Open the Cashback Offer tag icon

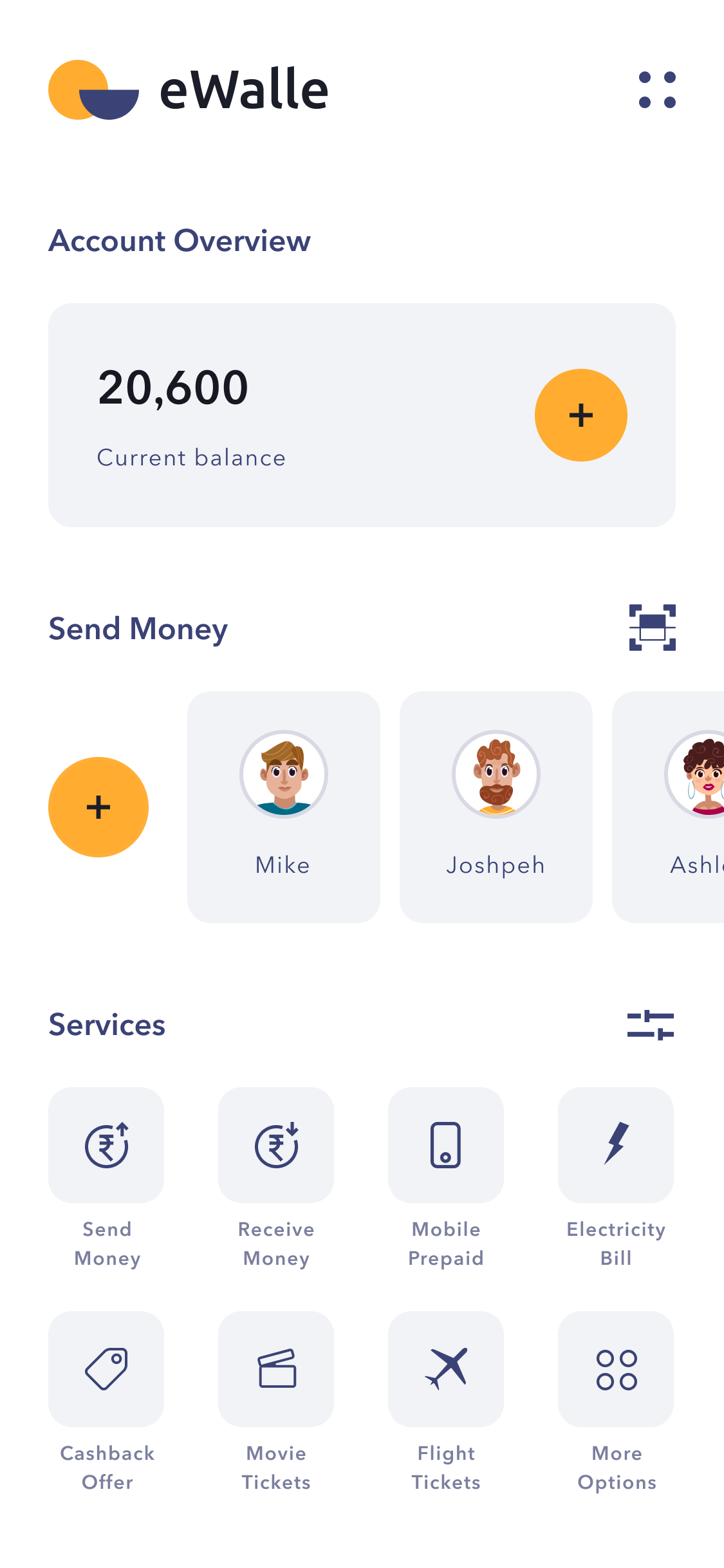pyautogui.click(x=106, y=1368)
